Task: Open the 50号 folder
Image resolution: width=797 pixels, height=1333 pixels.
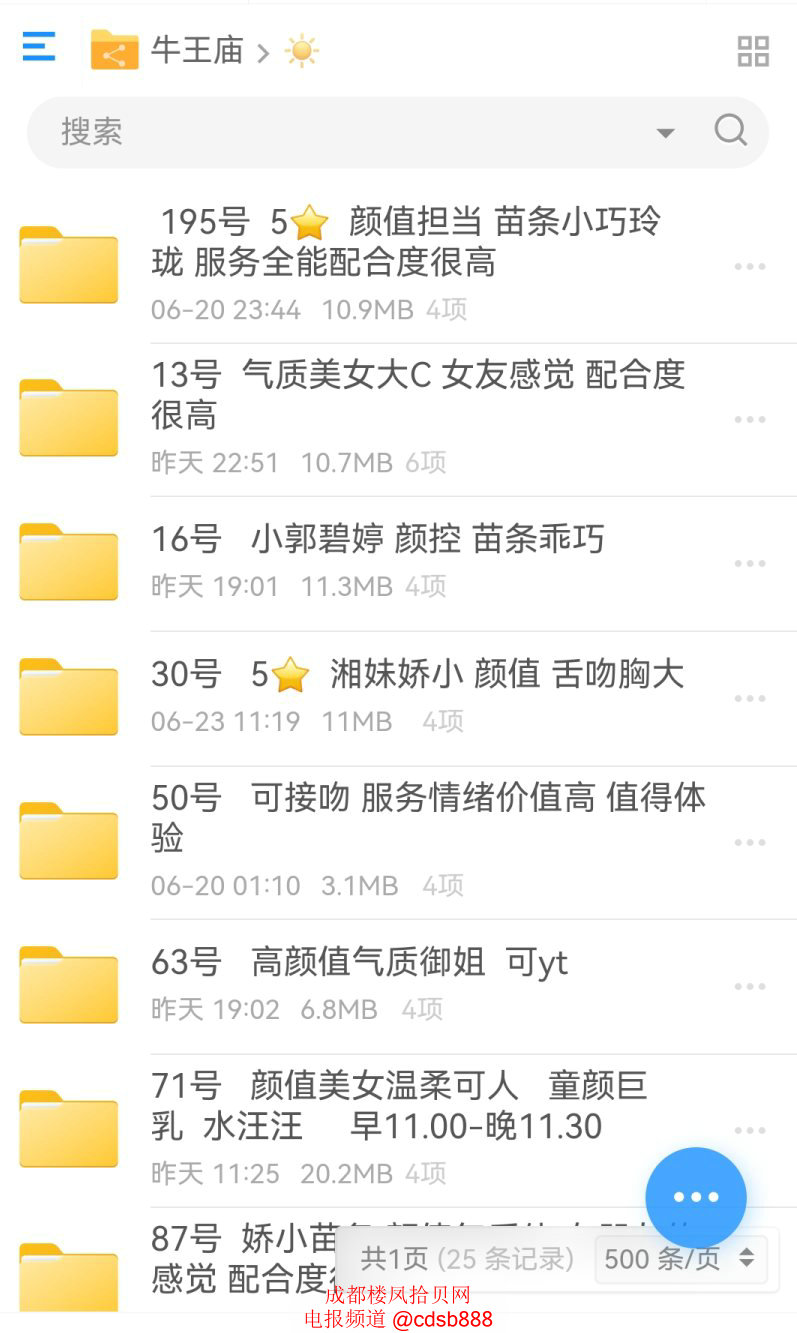Action: point(398,842)
